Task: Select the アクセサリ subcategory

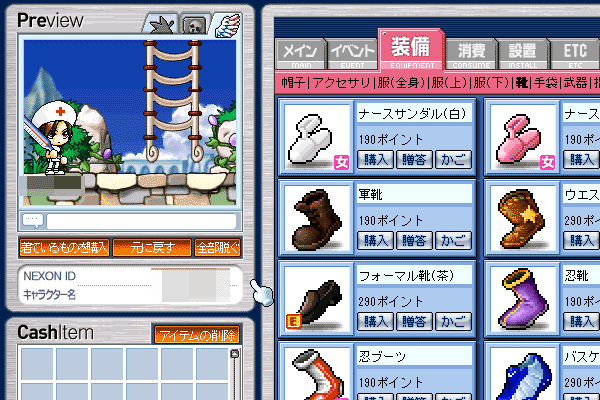Action: (x=341, y=83)
